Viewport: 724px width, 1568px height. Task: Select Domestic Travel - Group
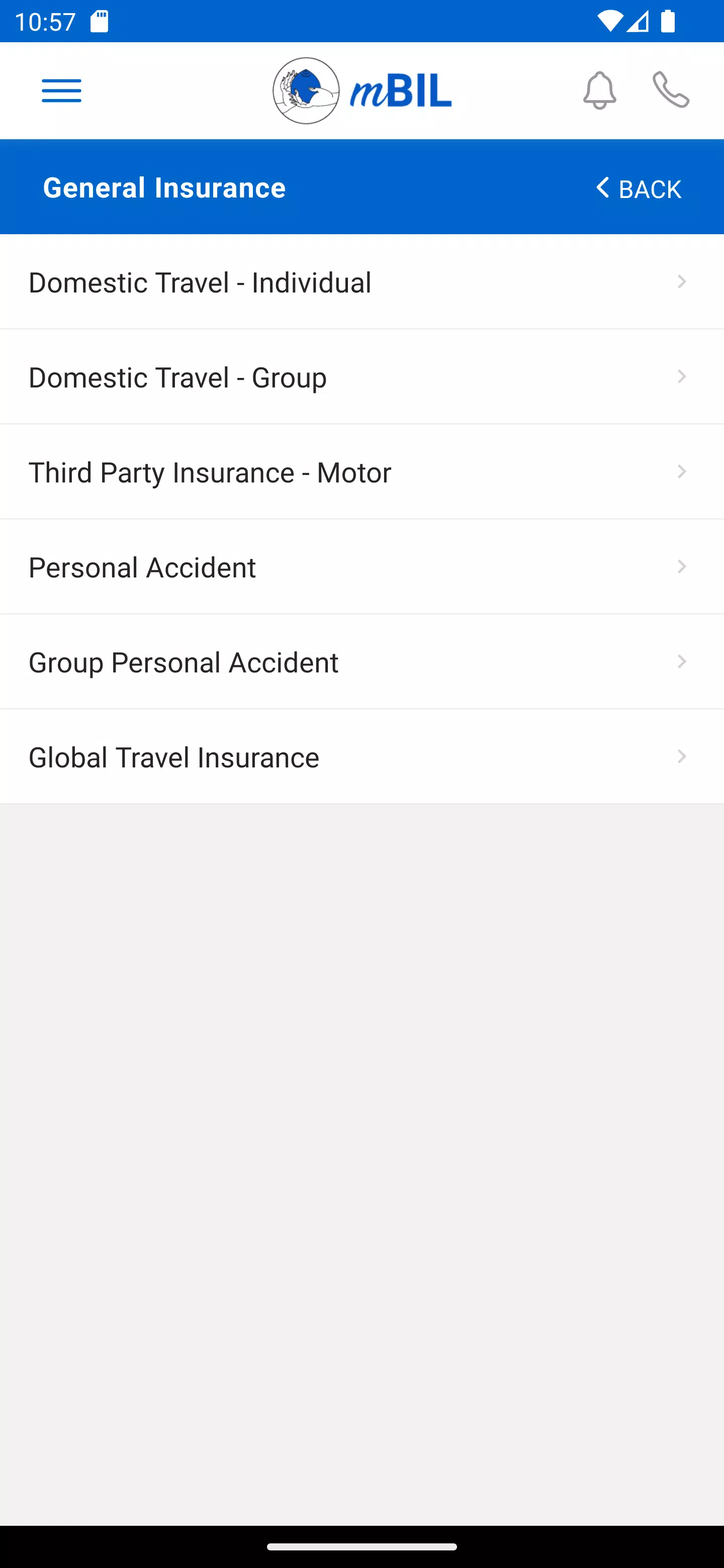361,377
